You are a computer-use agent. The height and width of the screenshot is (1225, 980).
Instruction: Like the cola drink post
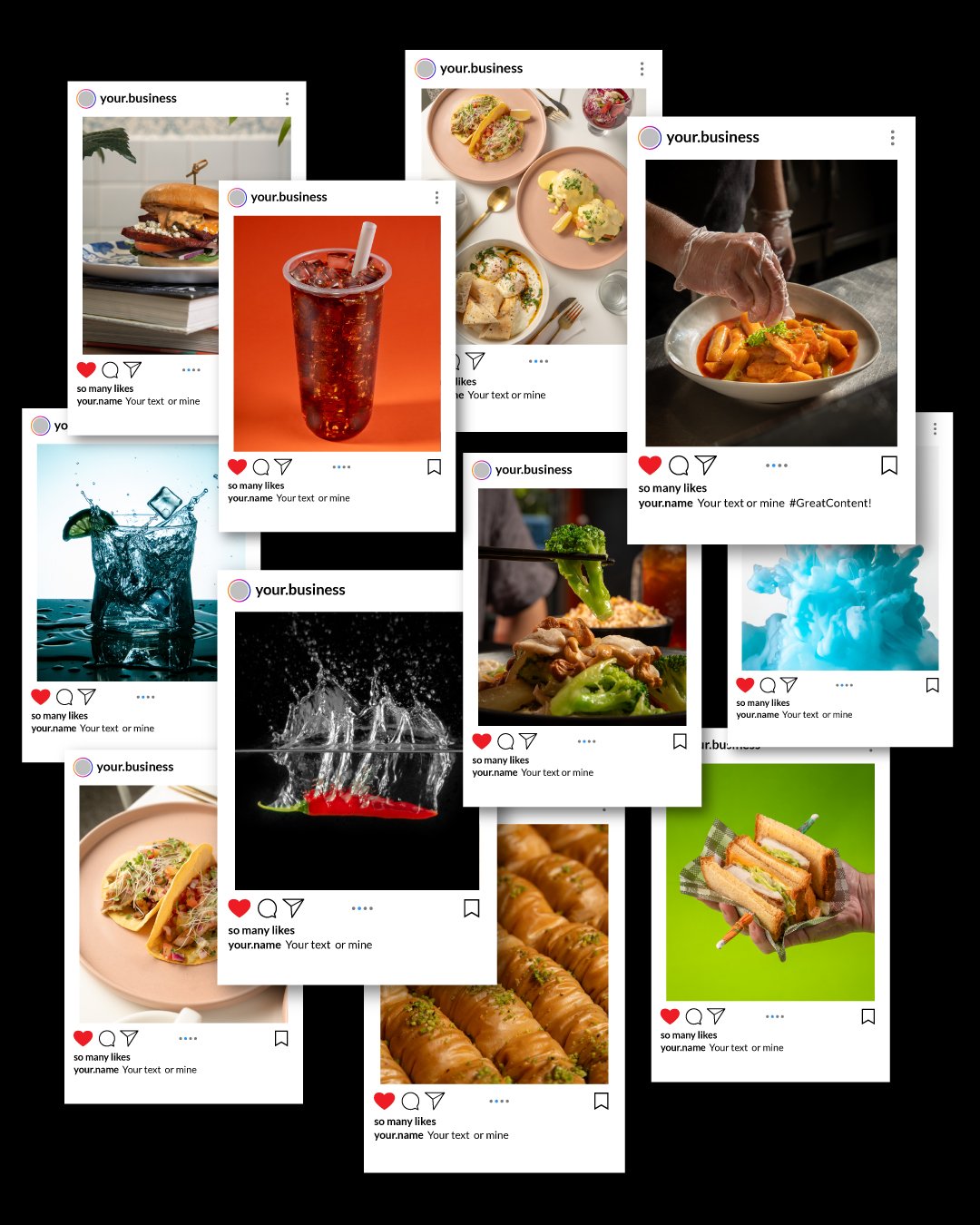tap(238, 465)
